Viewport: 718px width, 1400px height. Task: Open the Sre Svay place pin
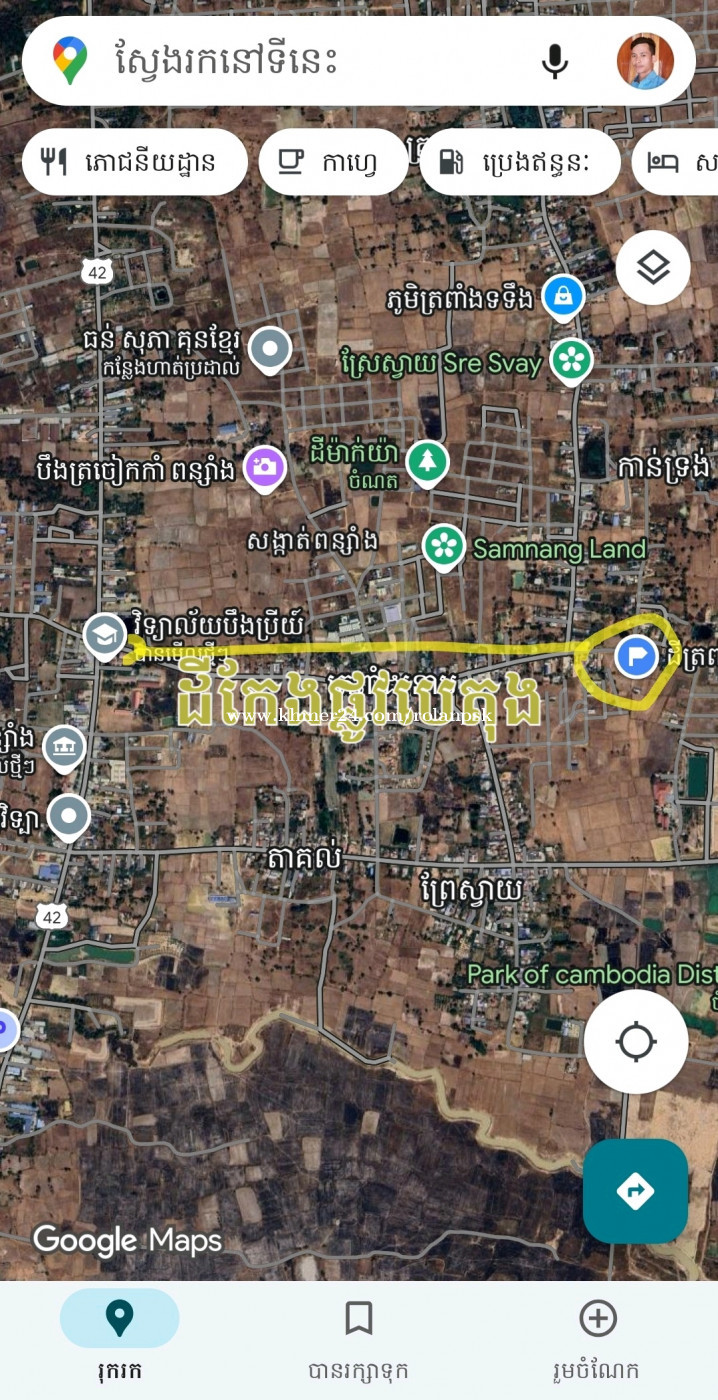tap(571, 360)
